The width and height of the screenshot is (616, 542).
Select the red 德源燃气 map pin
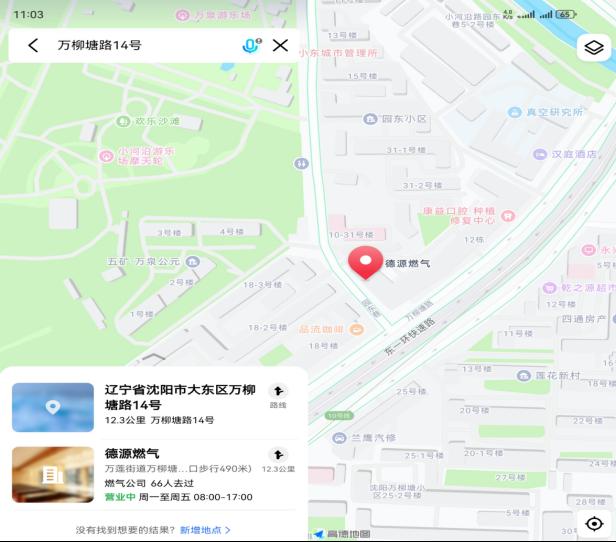point(365,263)
